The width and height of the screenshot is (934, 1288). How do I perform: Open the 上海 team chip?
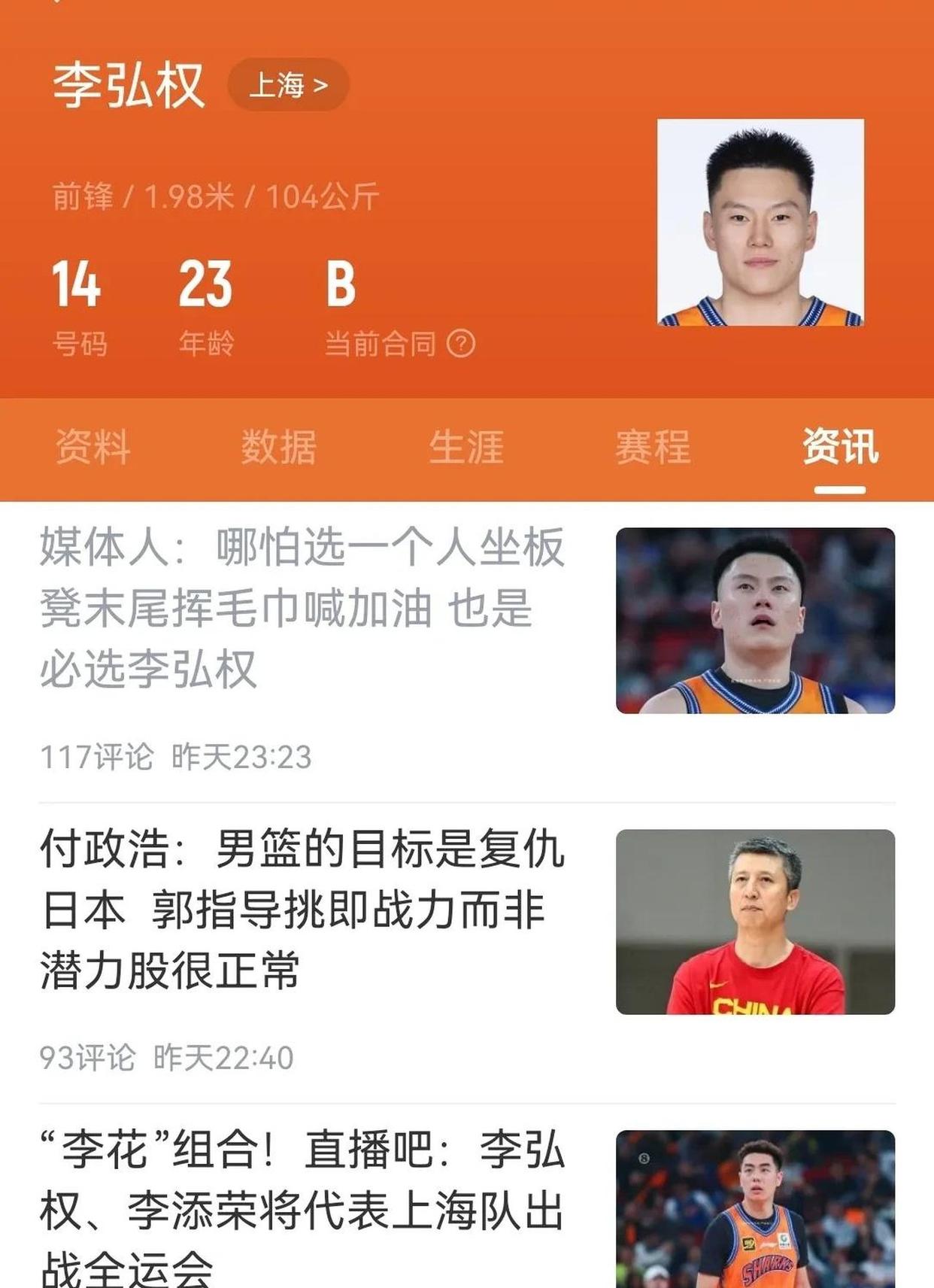(x=288, y=85)
